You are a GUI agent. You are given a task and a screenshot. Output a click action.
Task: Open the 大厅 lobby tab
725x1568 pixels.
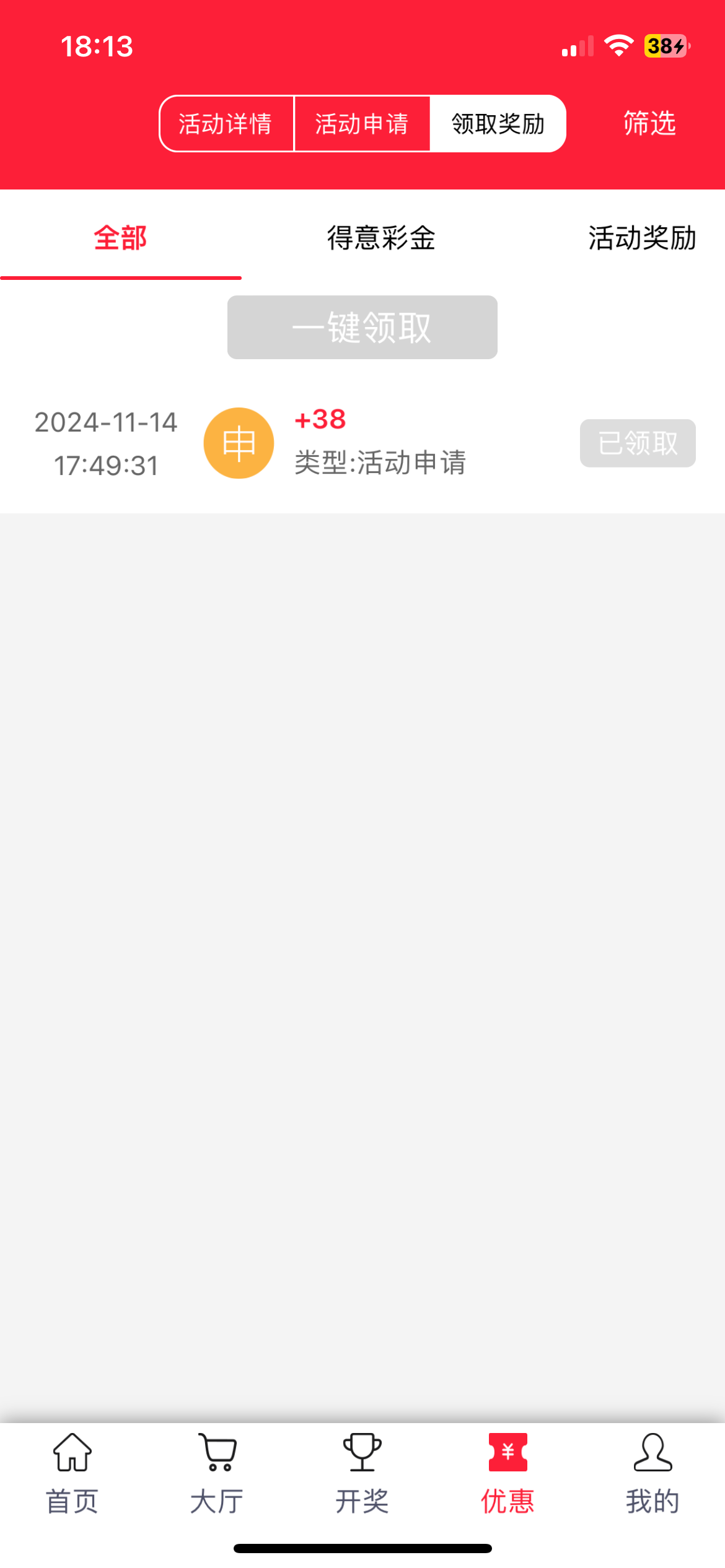(x=217, y=1473)
